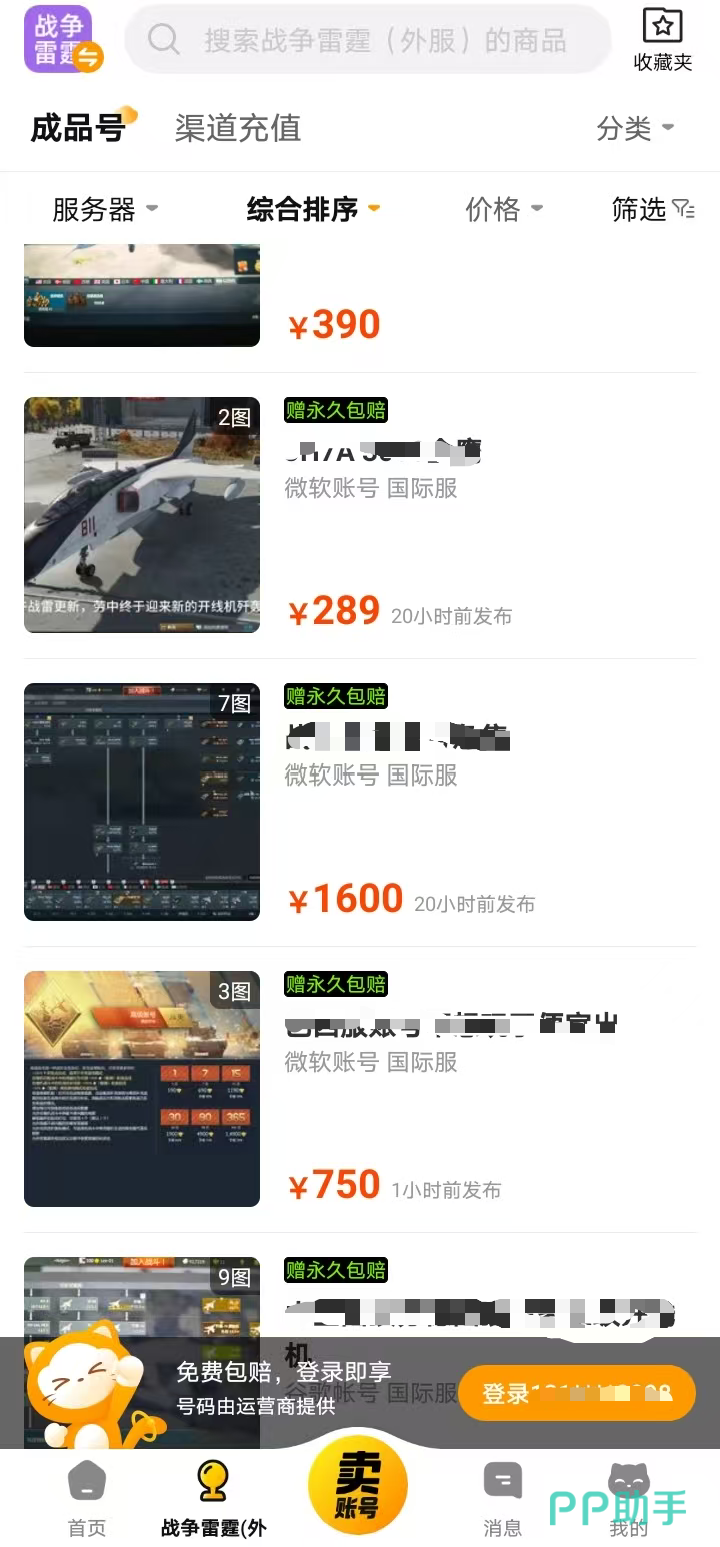Open the 服务器 server filter
This screenshot has width=720, height=1547.
coord(104,209)
